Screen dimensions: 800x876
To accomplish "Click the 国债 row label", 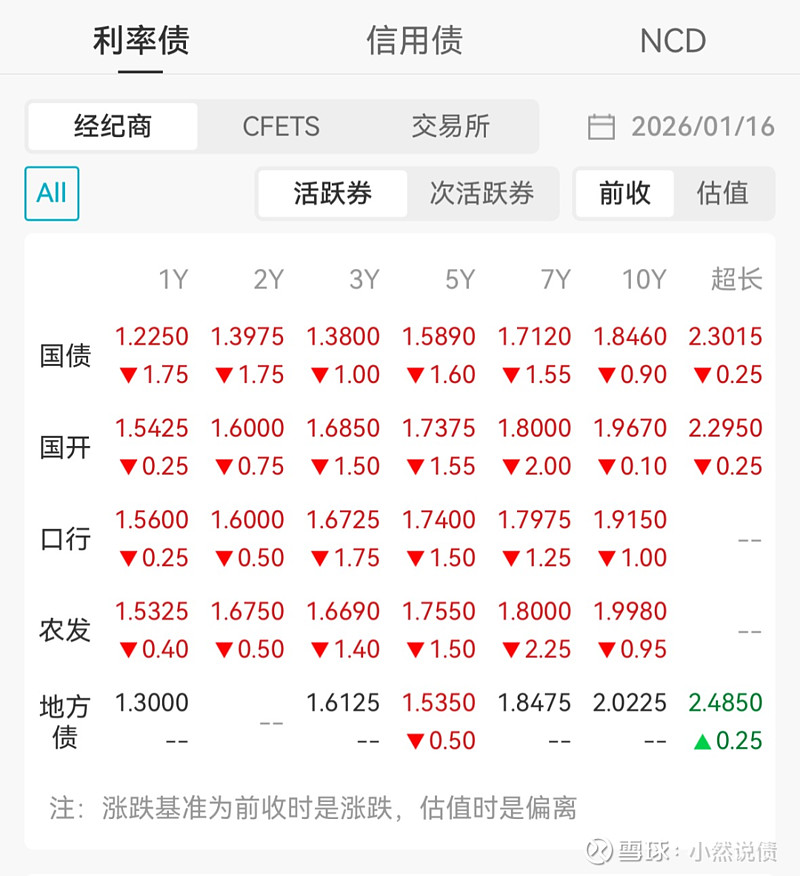I will pyautogui.click(x=63, y=355).
